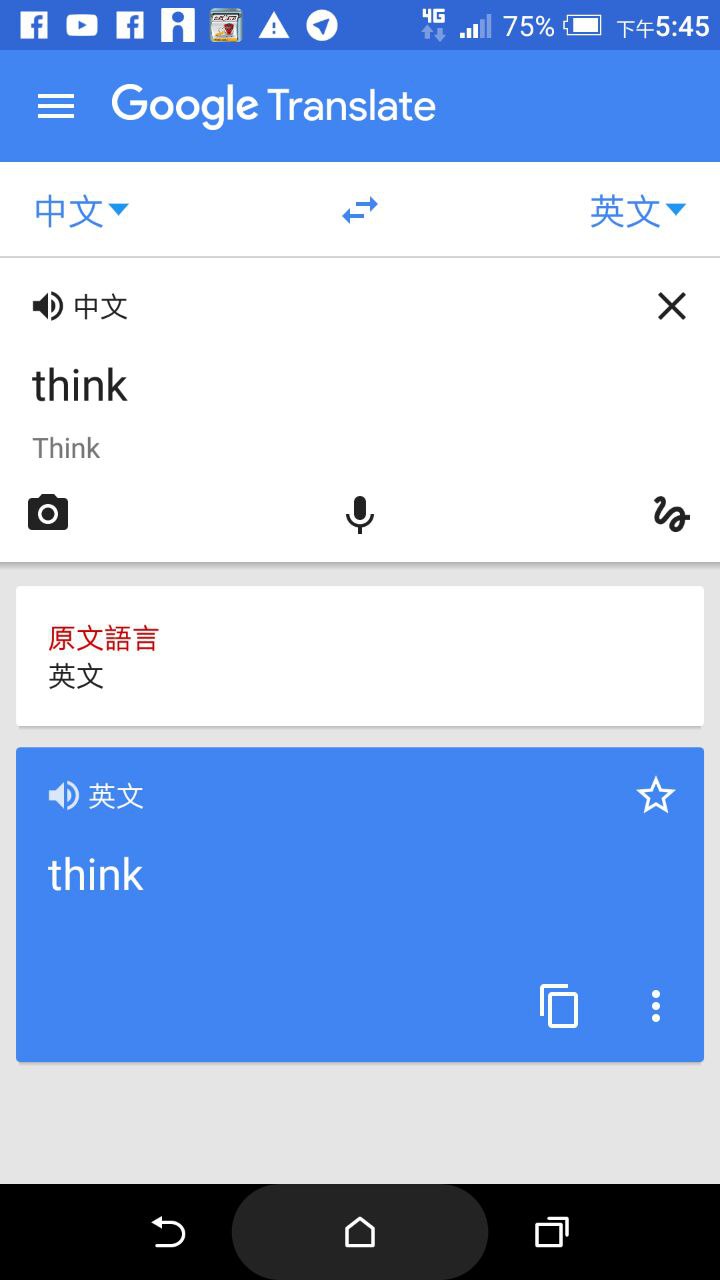
Task: Copy the translation to clipboard
Action: (559, 1006)
